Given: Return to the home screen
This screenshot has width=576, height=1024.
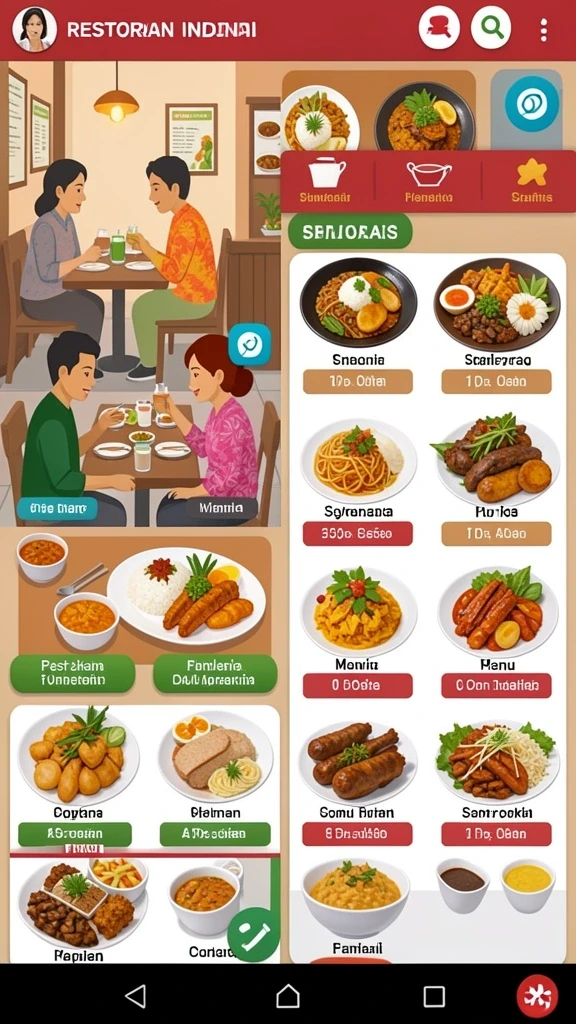Looking at the screenshot, I should [x=287, y=996].
